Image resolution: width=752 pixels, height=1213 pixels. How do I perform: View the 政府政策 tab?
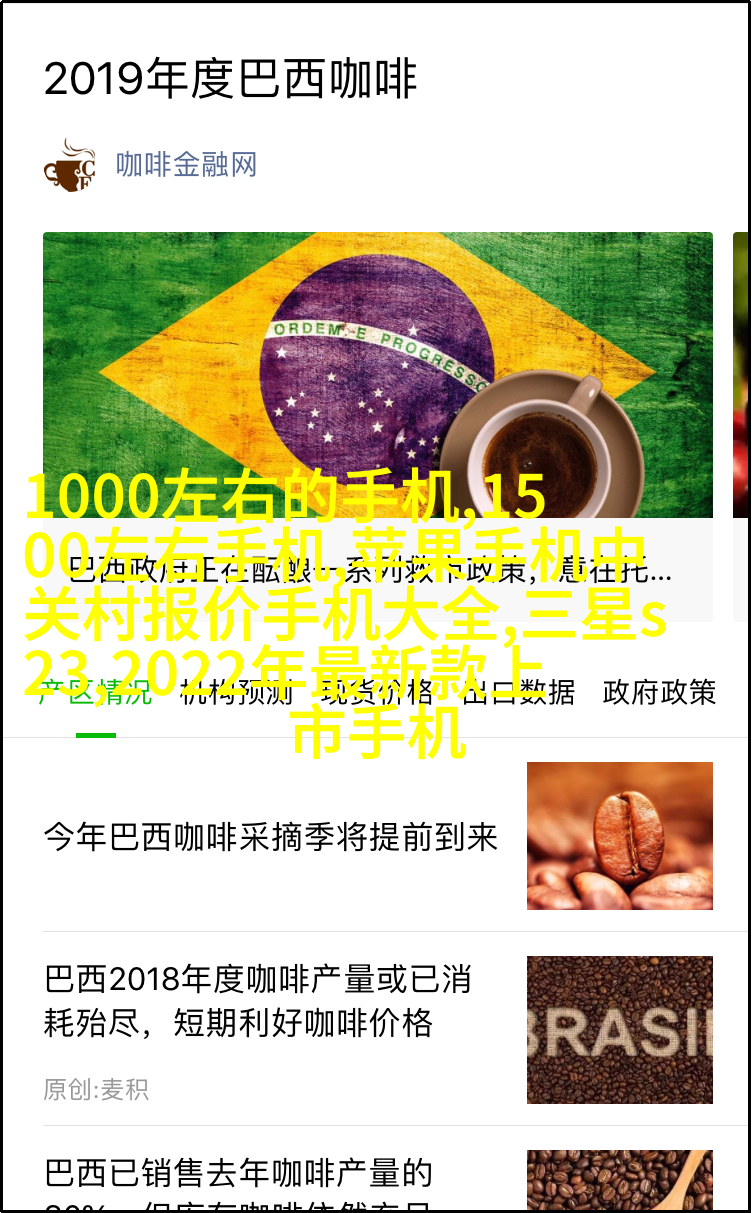[659, 692]
